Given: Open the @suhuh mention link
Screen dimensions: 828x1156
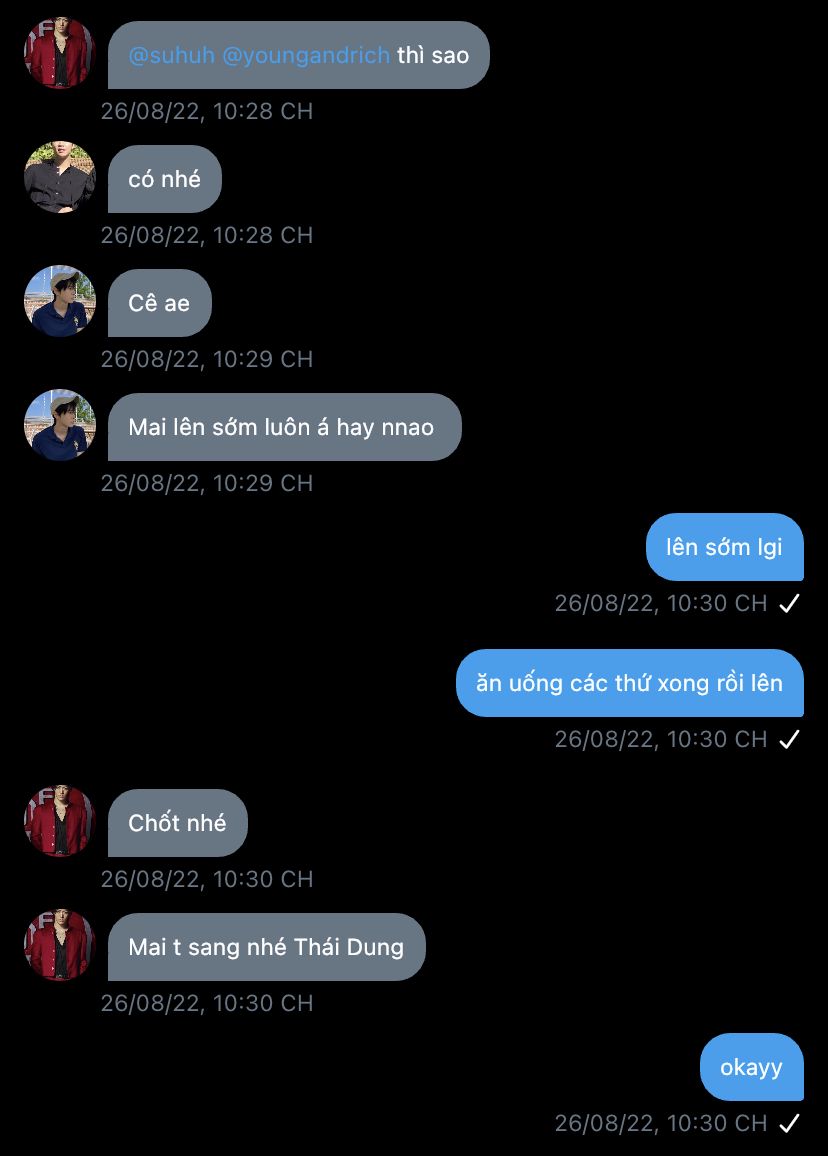Looking at the screenshot, I should (x=171, y=55).
